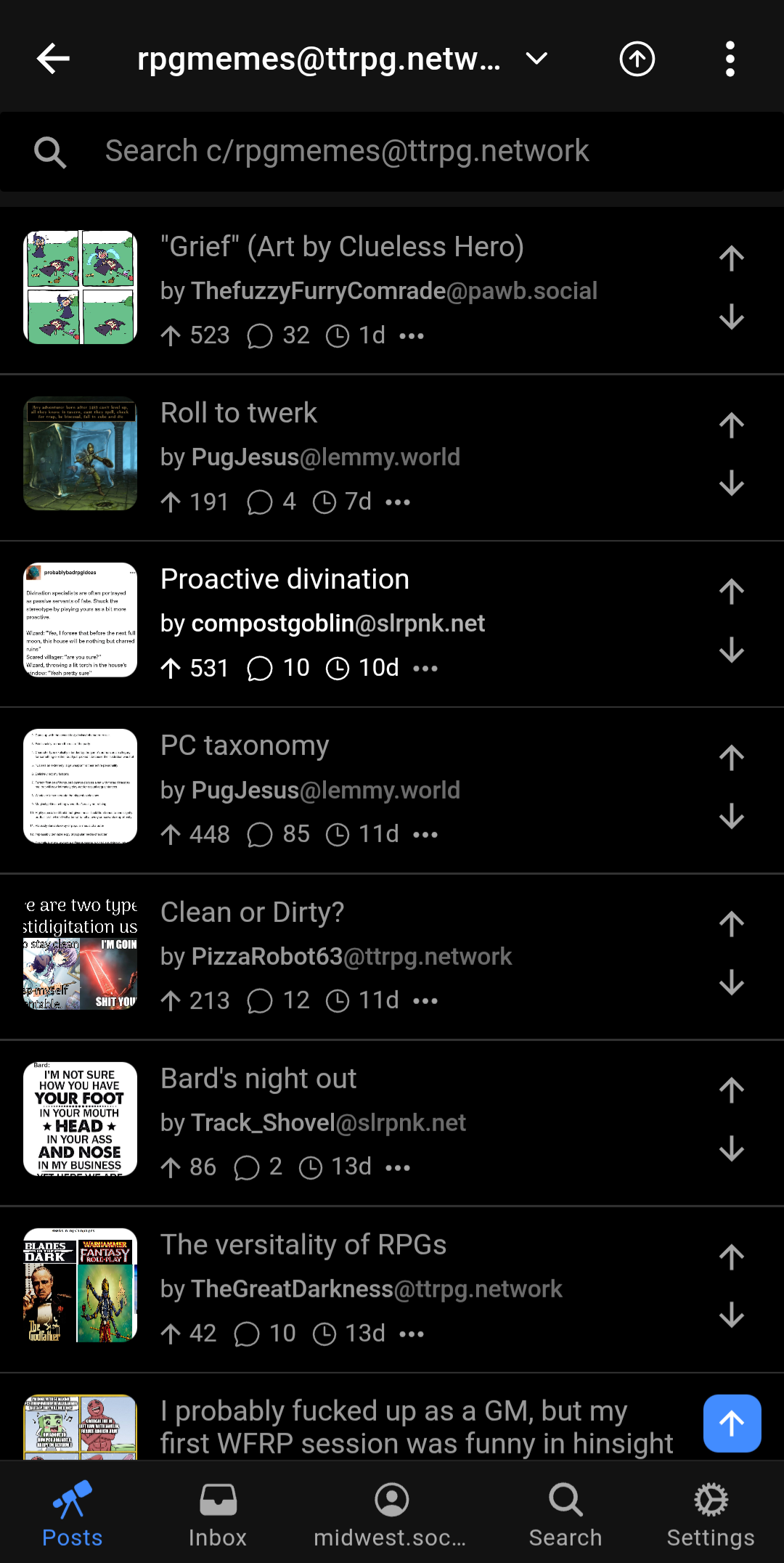
Task: Upvote the Bard's night out post
Action: tap(732, 1090)
